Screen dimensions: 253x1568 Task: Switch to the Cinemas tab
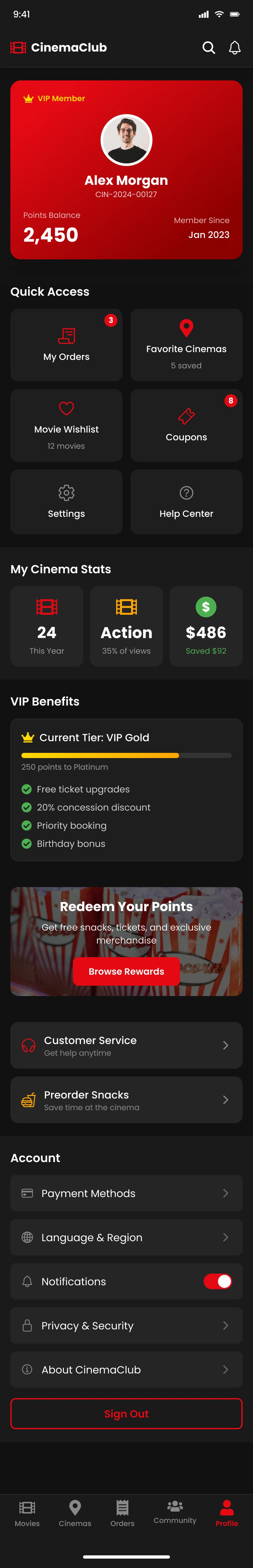click(75, 1513)
